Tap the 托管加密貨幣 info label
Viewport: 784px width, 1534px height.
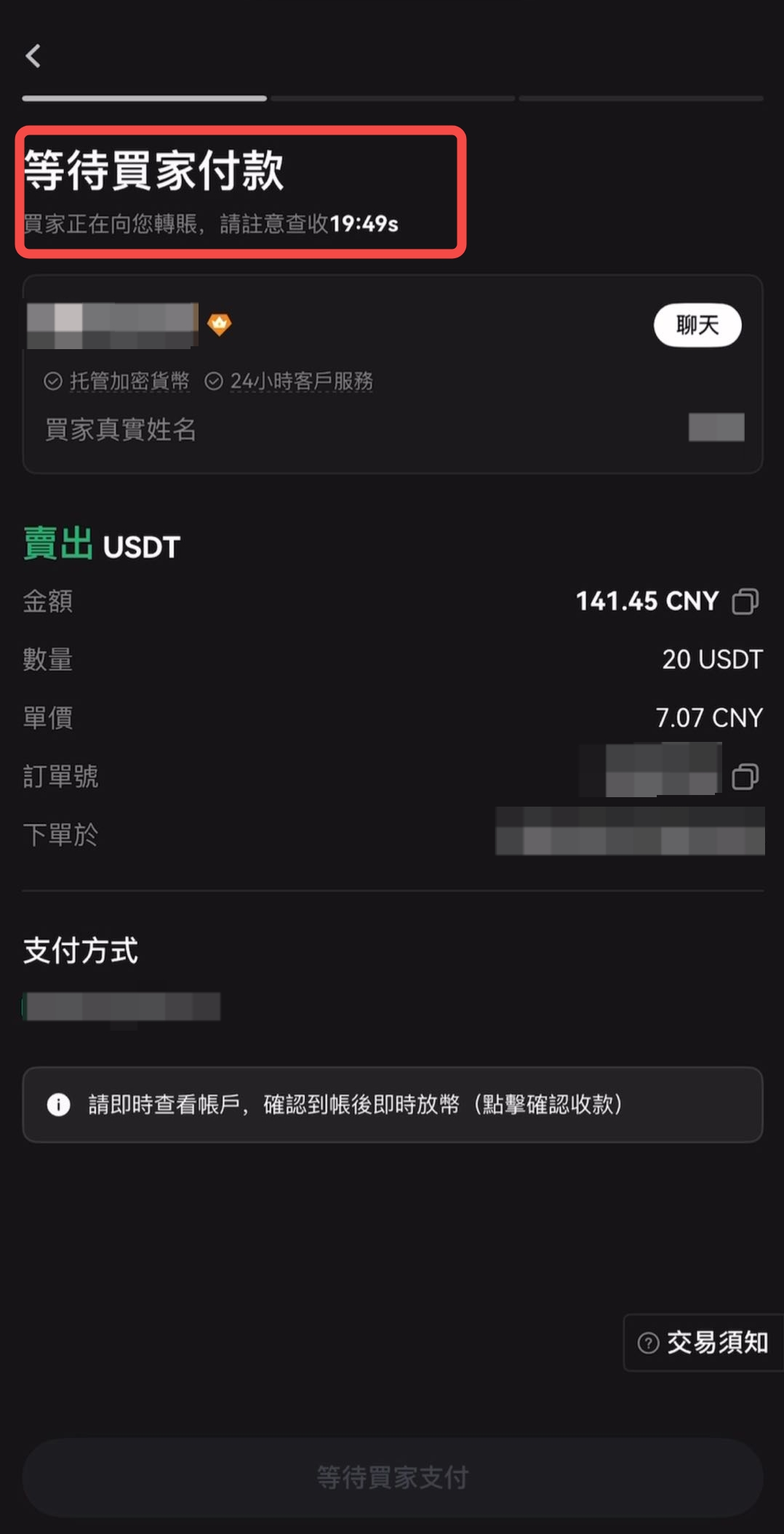tap(129, 381)
